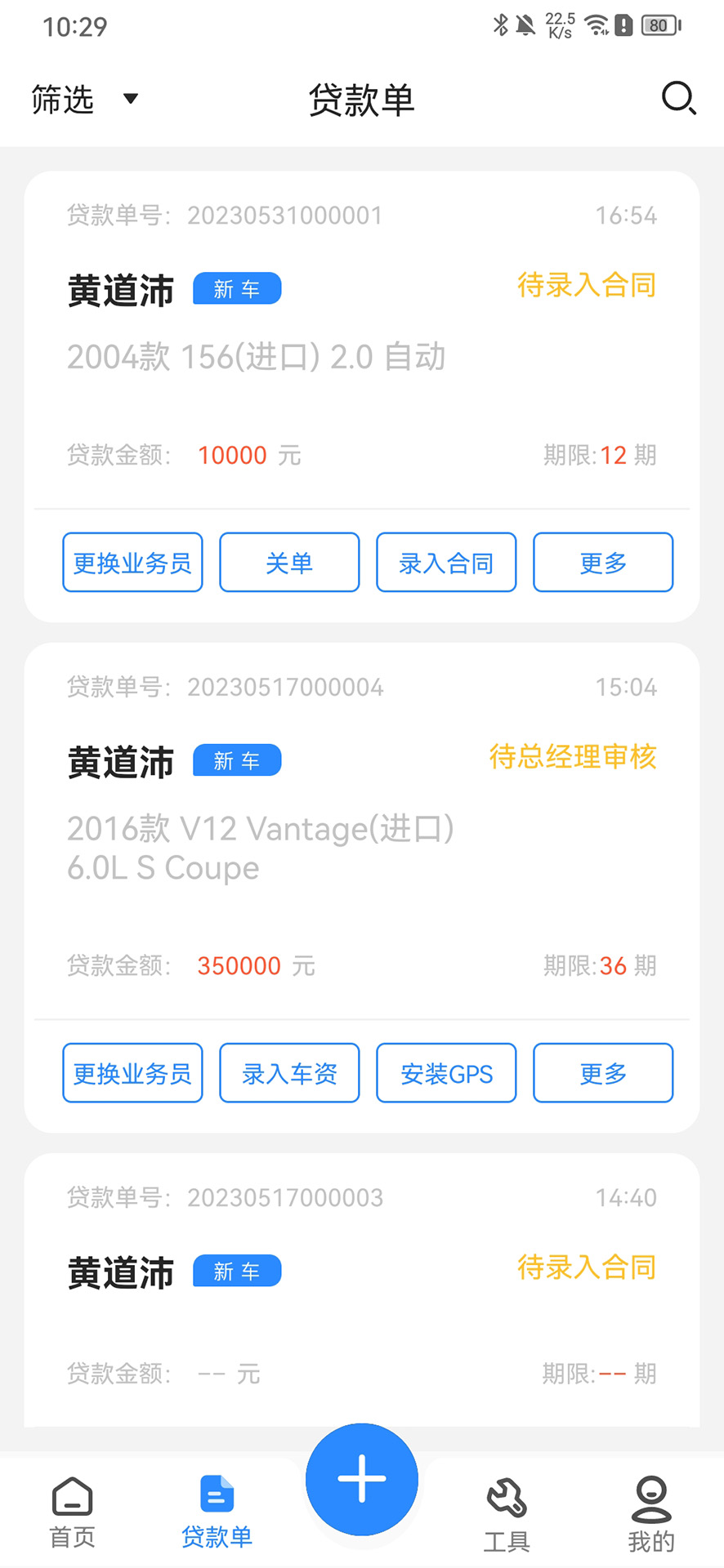
Task: Tap the 新车 badge on the first card
Action: coord(237,288)
